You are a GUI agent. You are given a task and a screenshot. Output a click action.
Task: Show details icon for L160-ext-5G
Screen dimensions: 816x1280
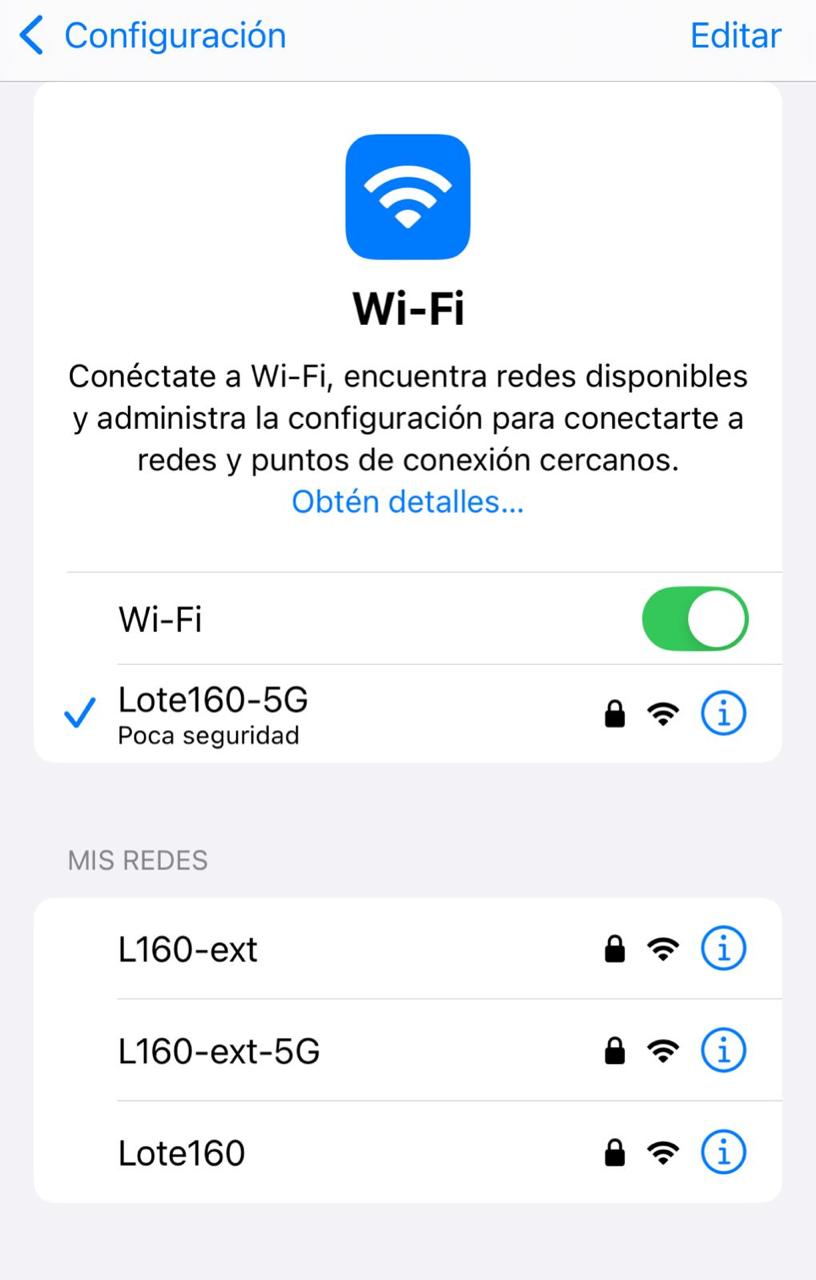pos(723,1051)
